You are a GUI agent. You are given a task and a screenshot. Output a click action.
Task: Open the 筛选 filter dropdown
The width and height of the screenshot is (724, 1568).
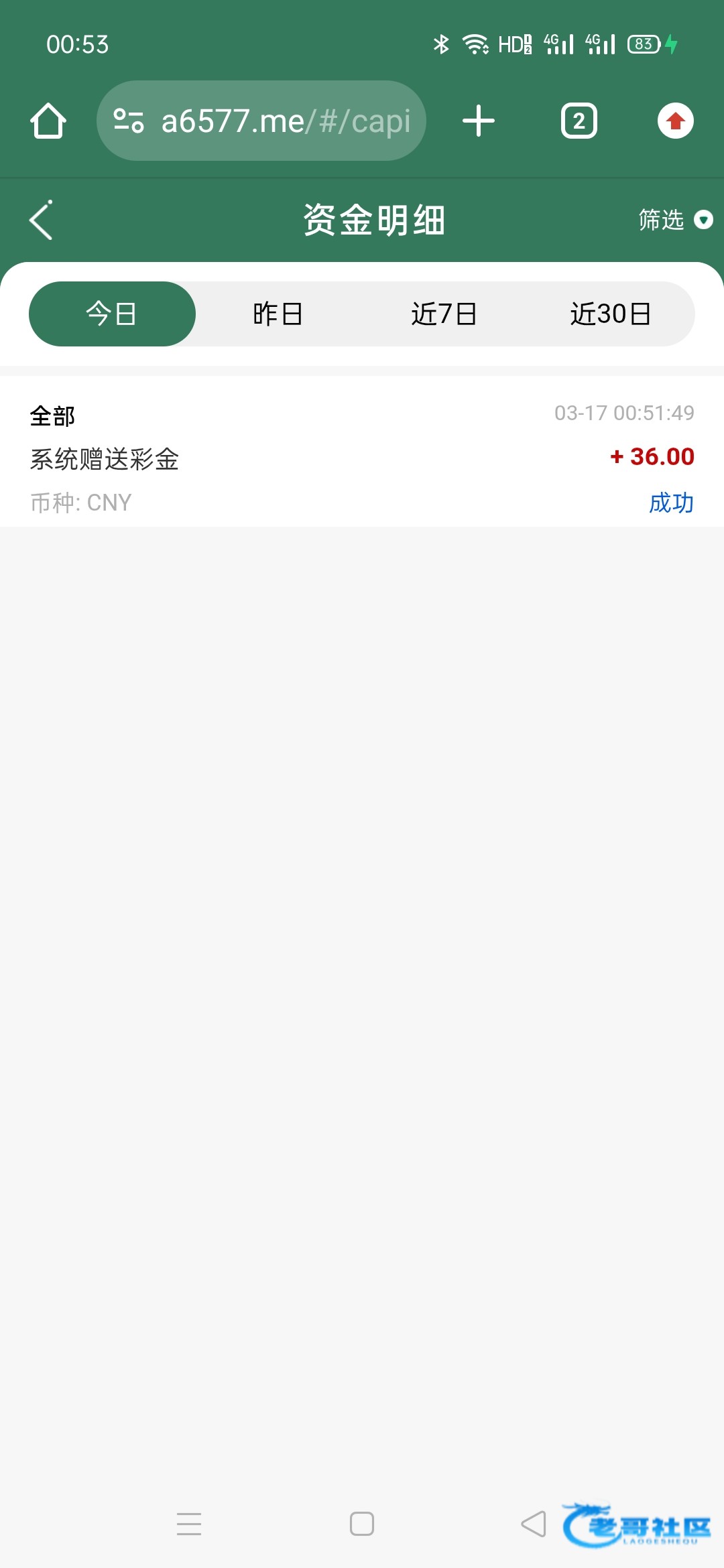(x=674, y=220)
